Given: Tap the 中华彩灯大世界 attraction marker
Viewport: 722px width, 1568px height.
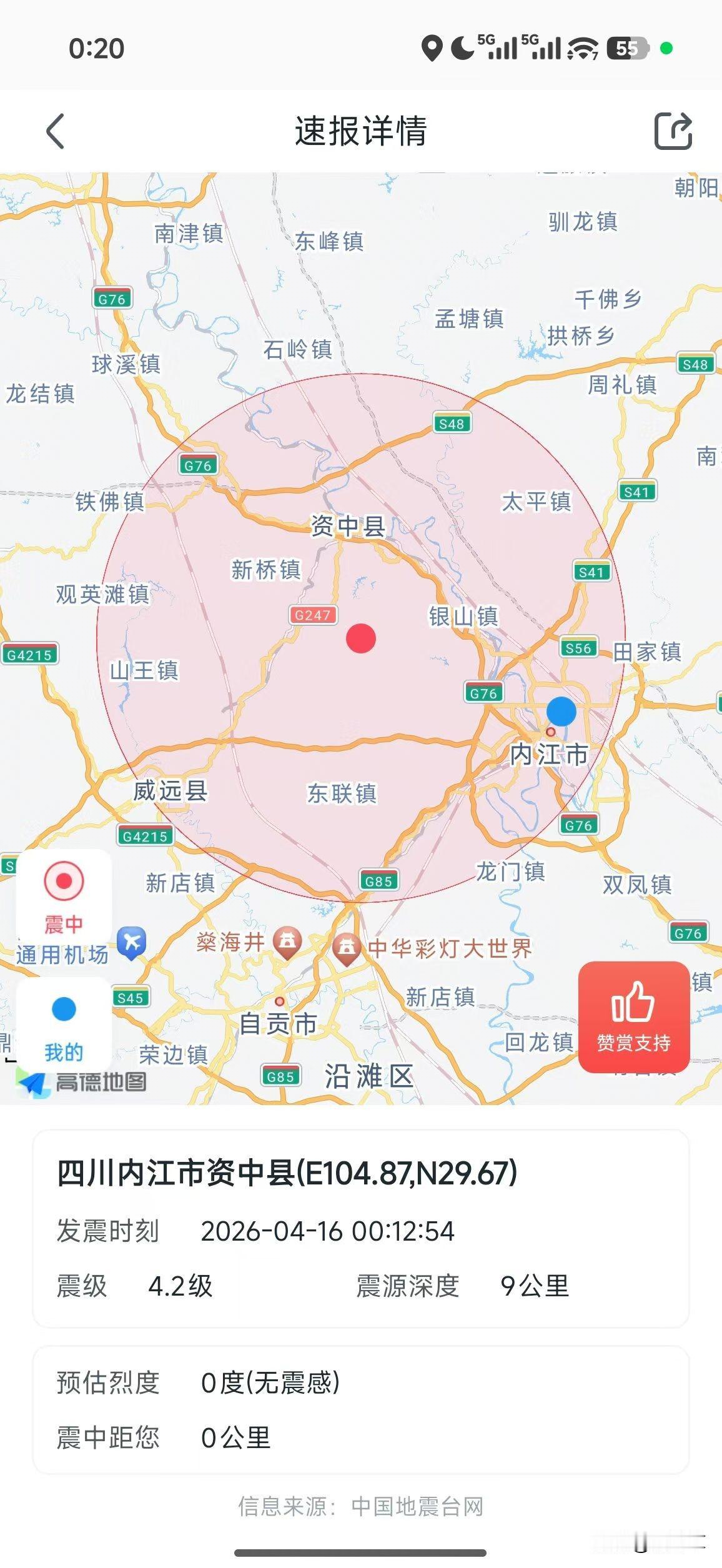Looking at the screenshot, I should [x=346, y=948].
